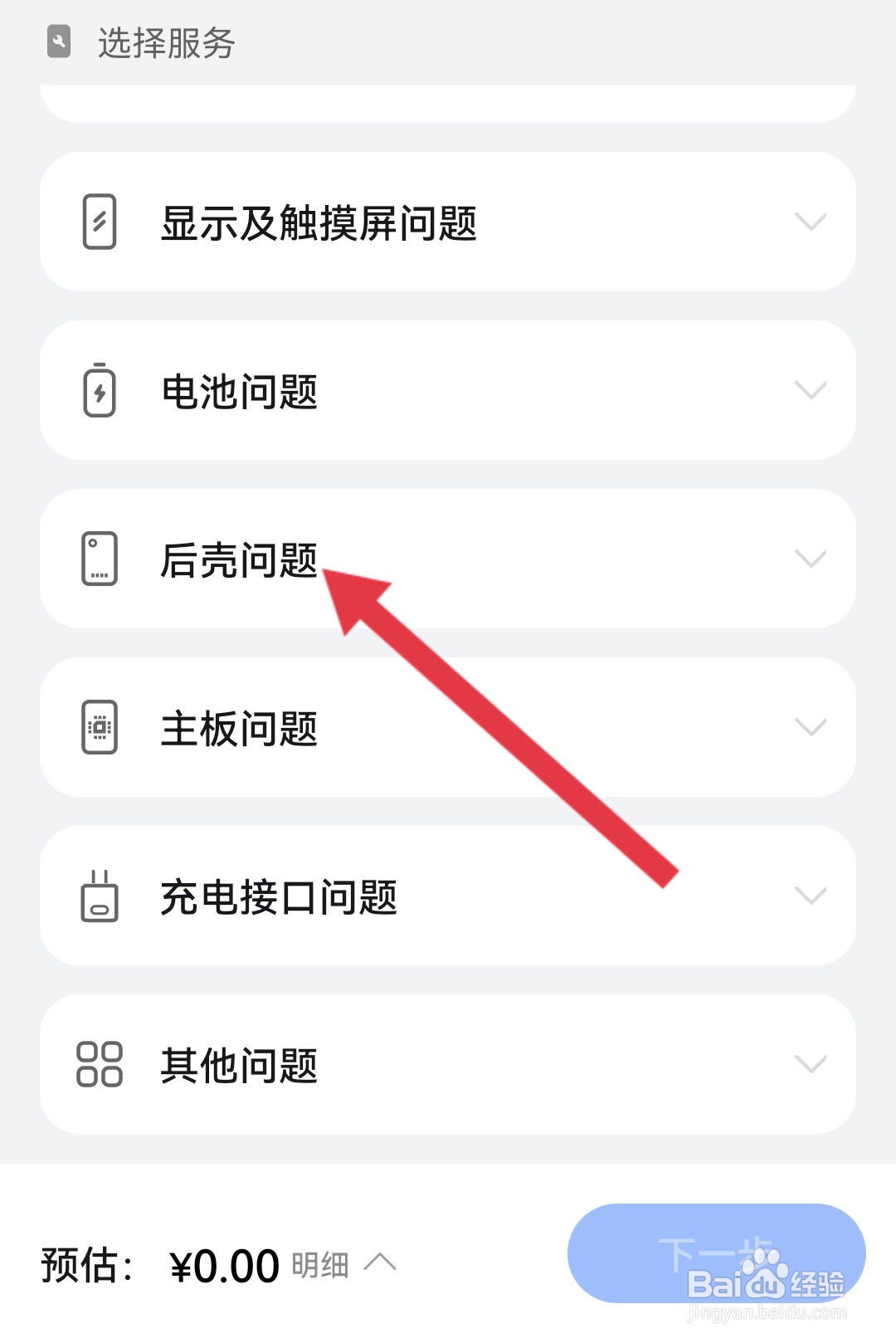This screenshot has height=1343, width=896.
Task: Expand the 显示及触摸屏问题 category
Action: [x=809, y=221]
